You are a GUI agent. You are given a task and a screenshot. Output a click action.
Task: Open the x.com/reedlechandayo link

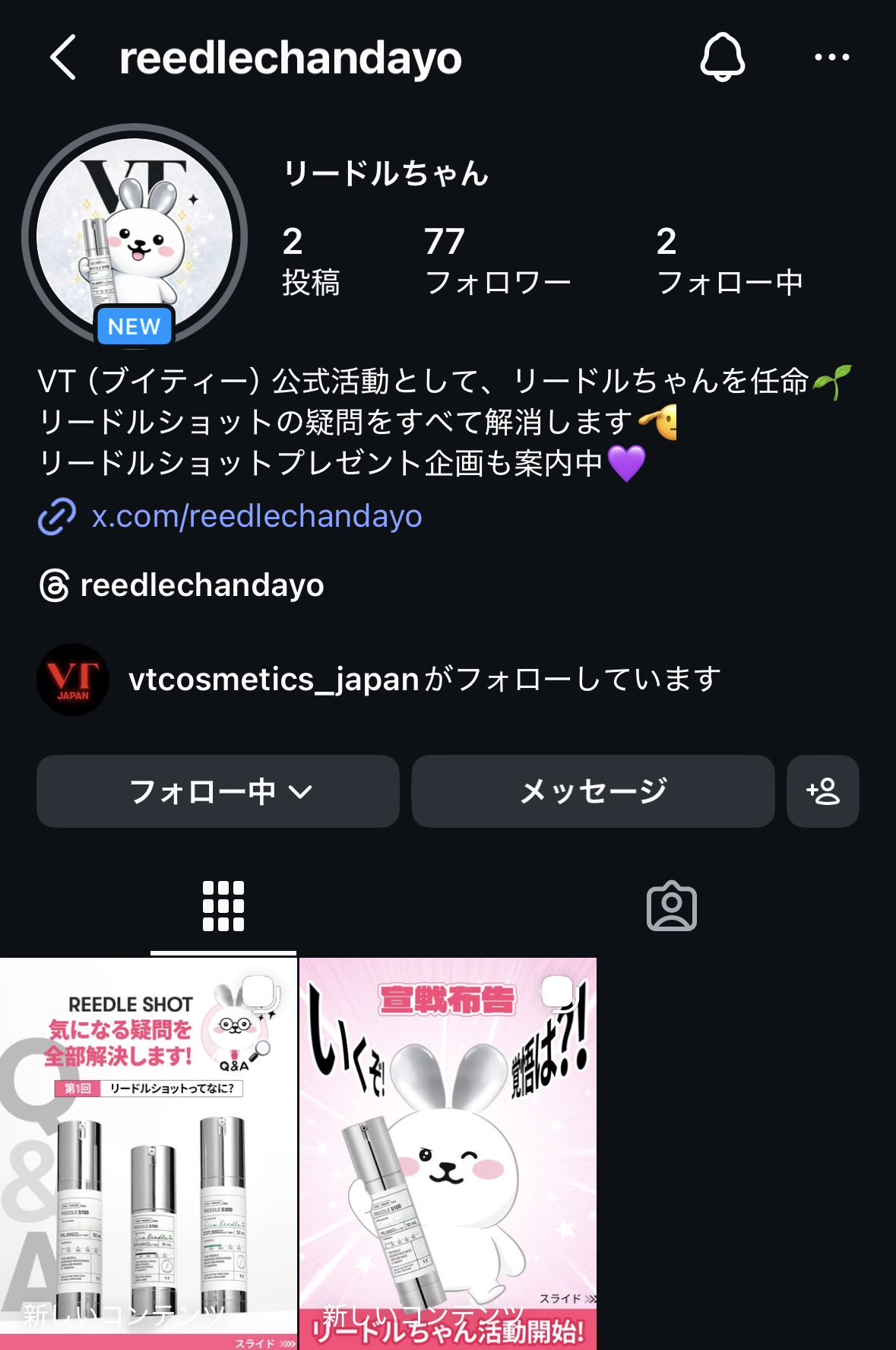[256, 516]
